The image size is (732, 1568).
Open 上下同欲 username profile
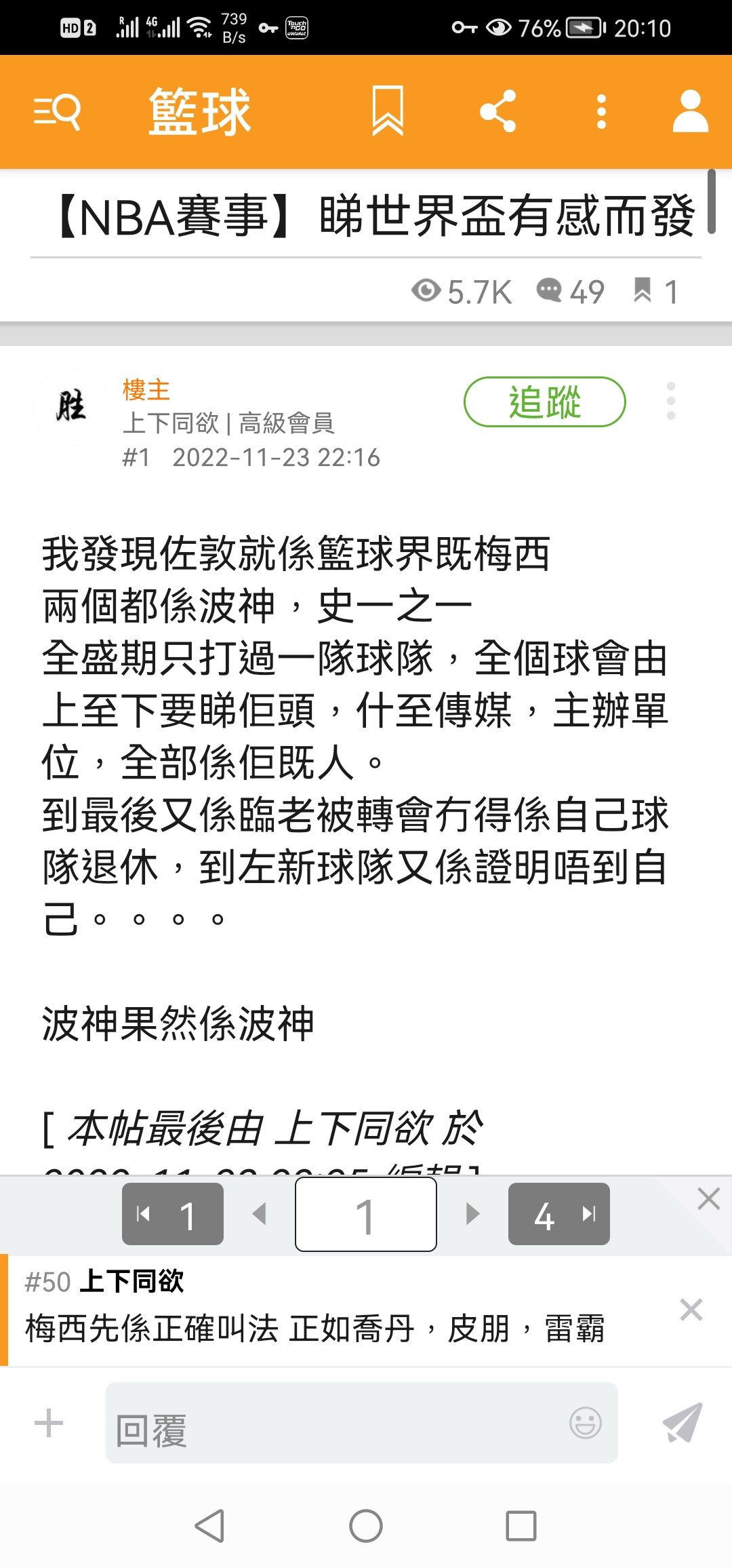(x=170, y=423)
